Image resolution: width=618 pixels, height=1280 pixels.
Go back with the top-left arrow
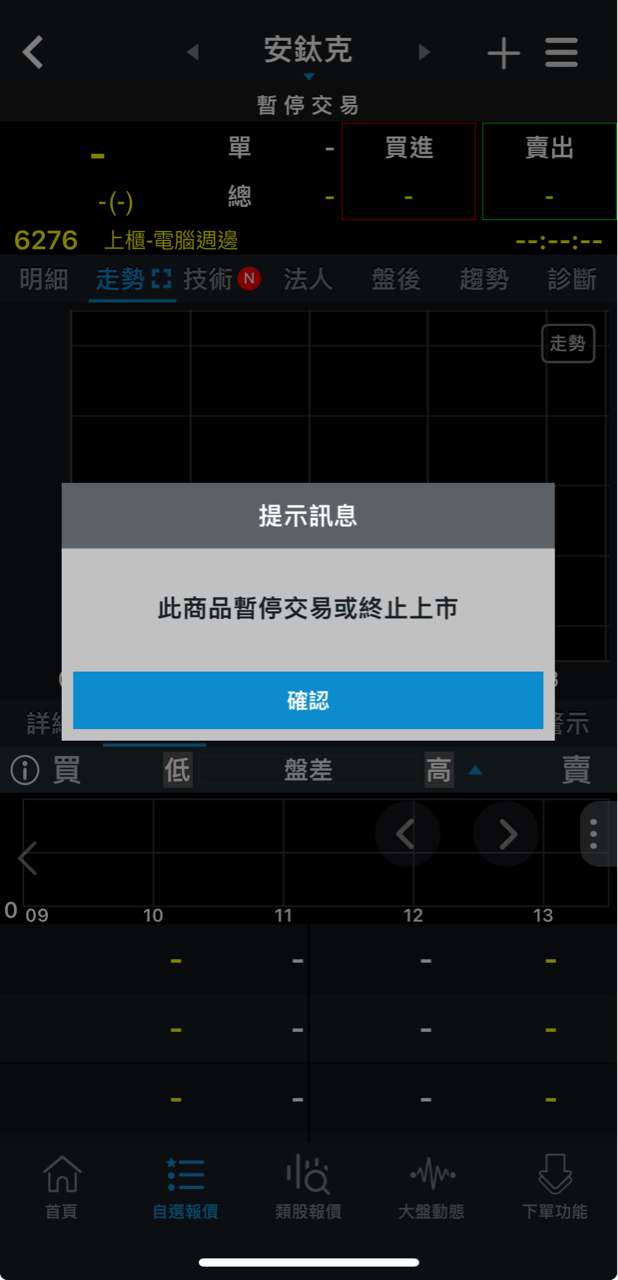[x=33, y=51]
